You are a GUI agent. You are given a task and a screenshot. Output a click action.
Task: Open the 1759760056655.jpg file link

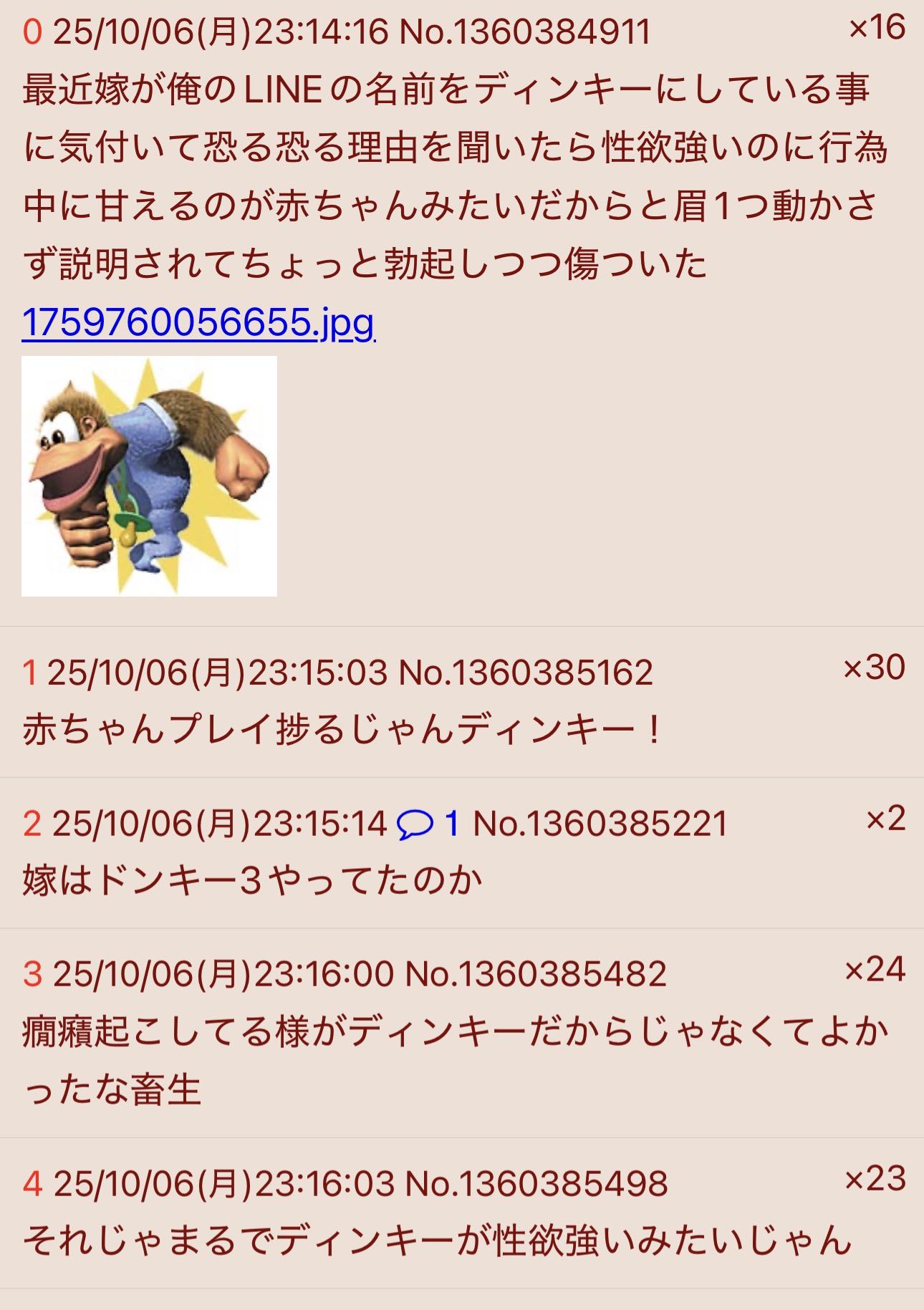pos(198,322)
